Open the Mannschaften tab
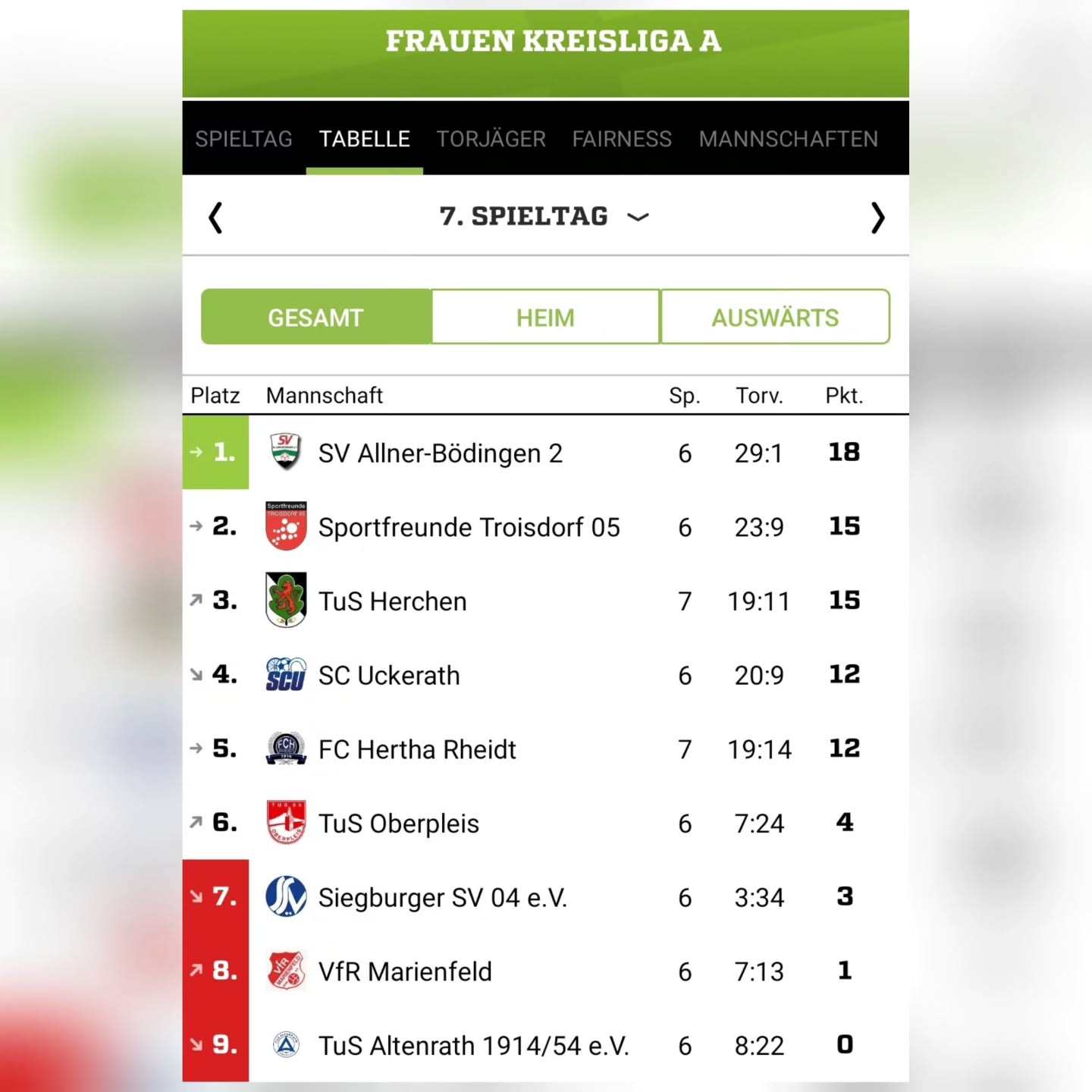1092x1092 pixels. pyautogui.click(x=788, y=139)
